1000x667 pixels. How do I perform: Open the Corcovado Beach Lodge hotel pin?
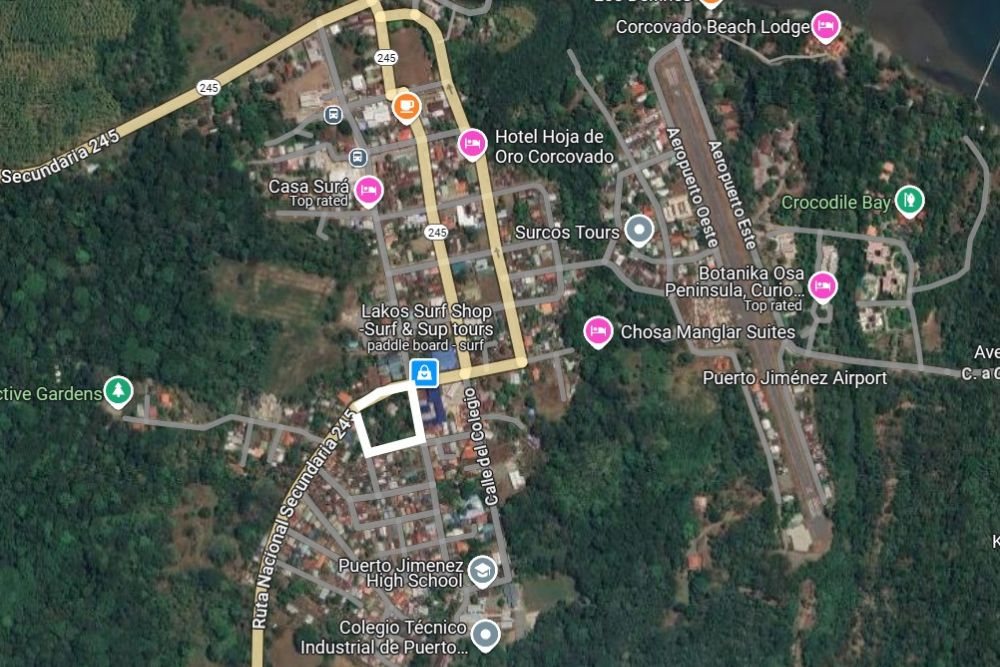(825, 25)
